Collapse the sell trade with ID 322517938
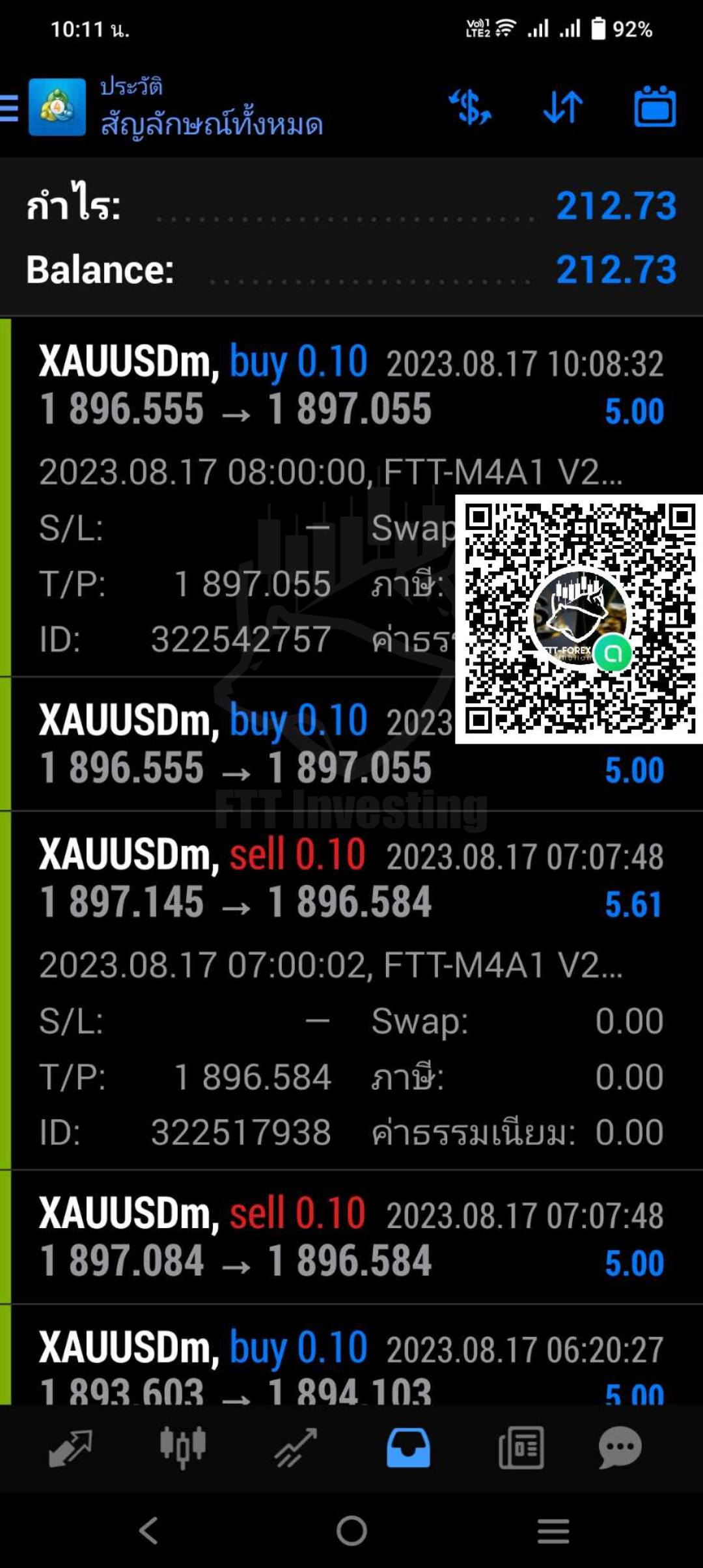Viewport: 703px width, 1568px height. 351,990
